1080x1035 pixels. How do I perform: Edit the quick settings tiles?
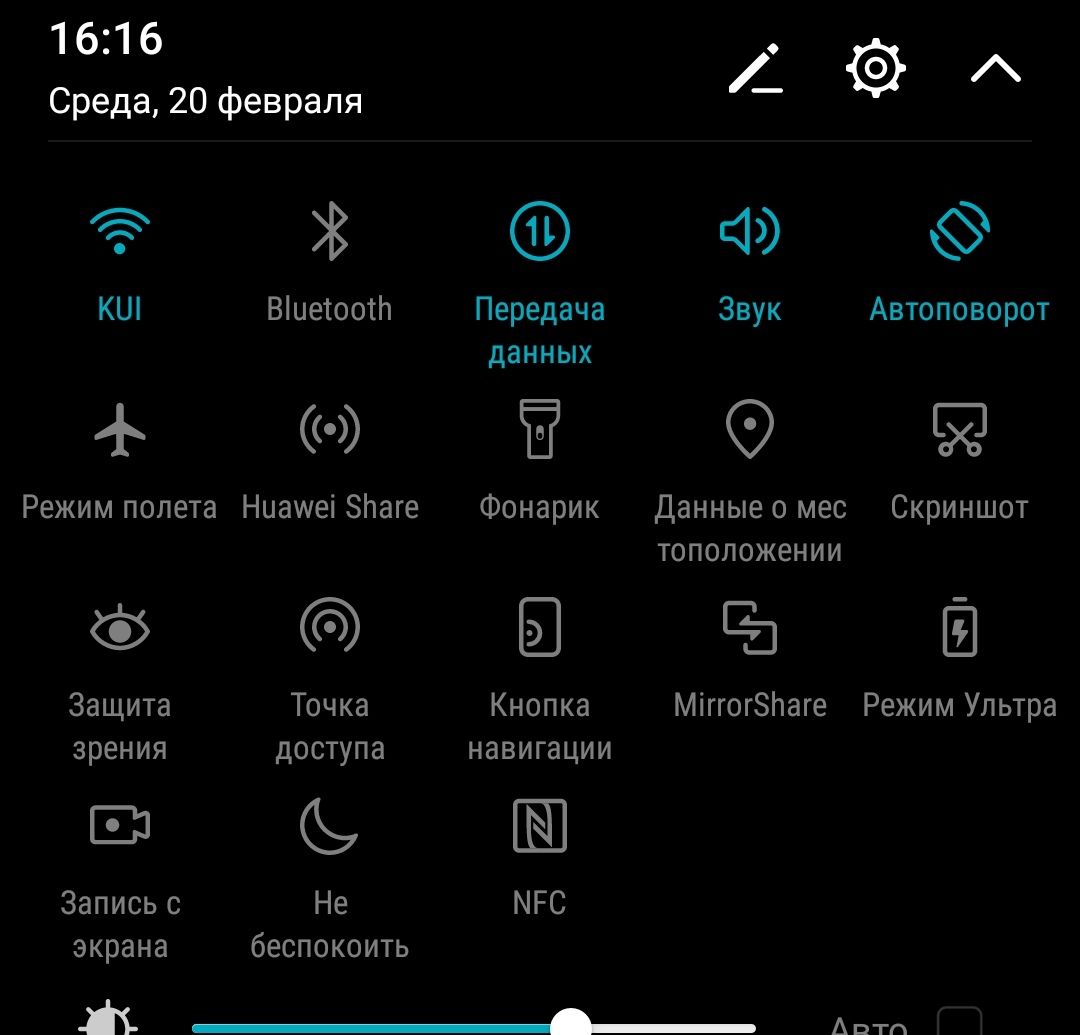(755, 70)
